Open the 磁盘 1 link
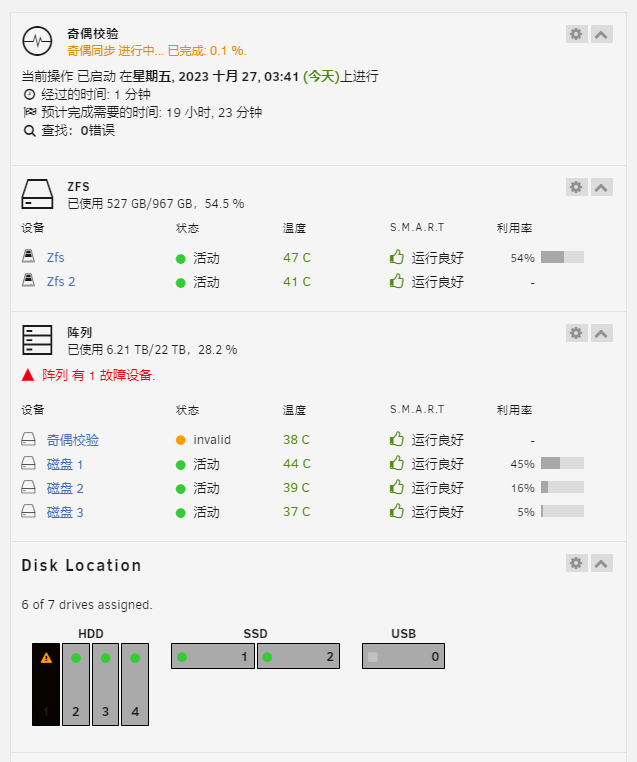The image size is (637, 762). [65, 464]
